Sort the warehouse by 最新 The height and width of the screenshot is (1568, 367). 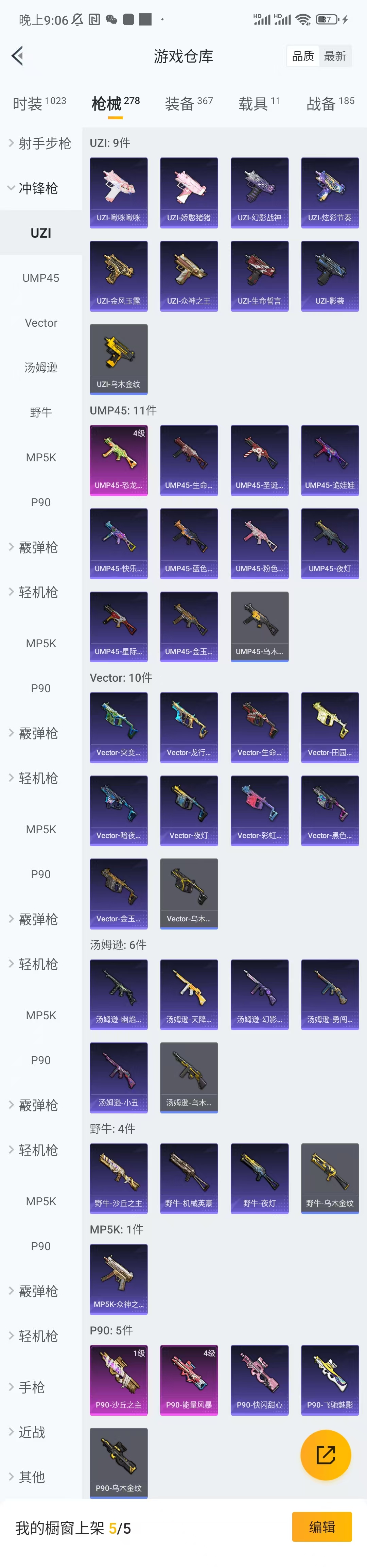pyautogui.click(x=335, y=56)
